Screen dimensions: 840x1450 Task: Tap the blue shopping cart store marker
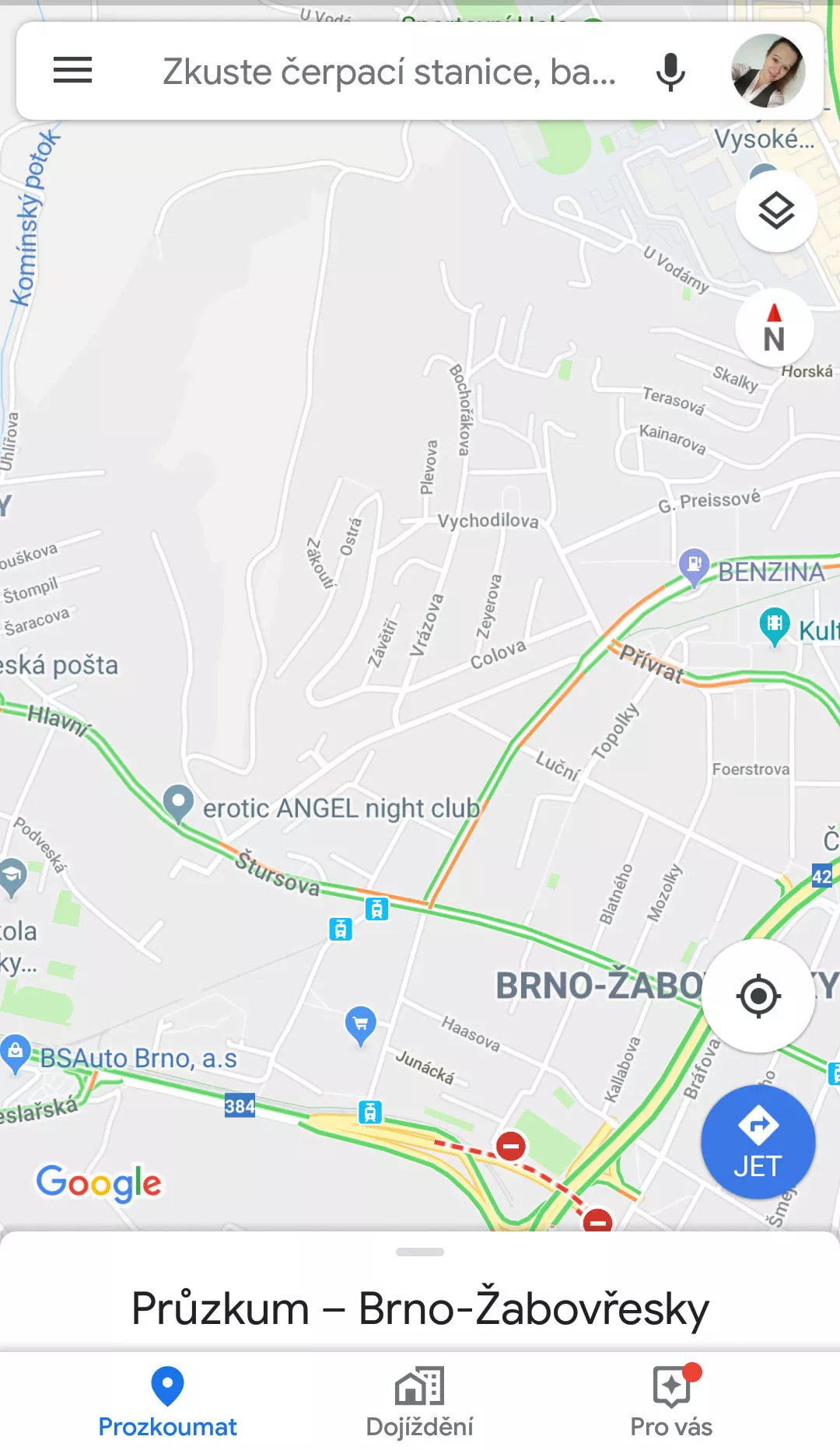coord(360,1025)
